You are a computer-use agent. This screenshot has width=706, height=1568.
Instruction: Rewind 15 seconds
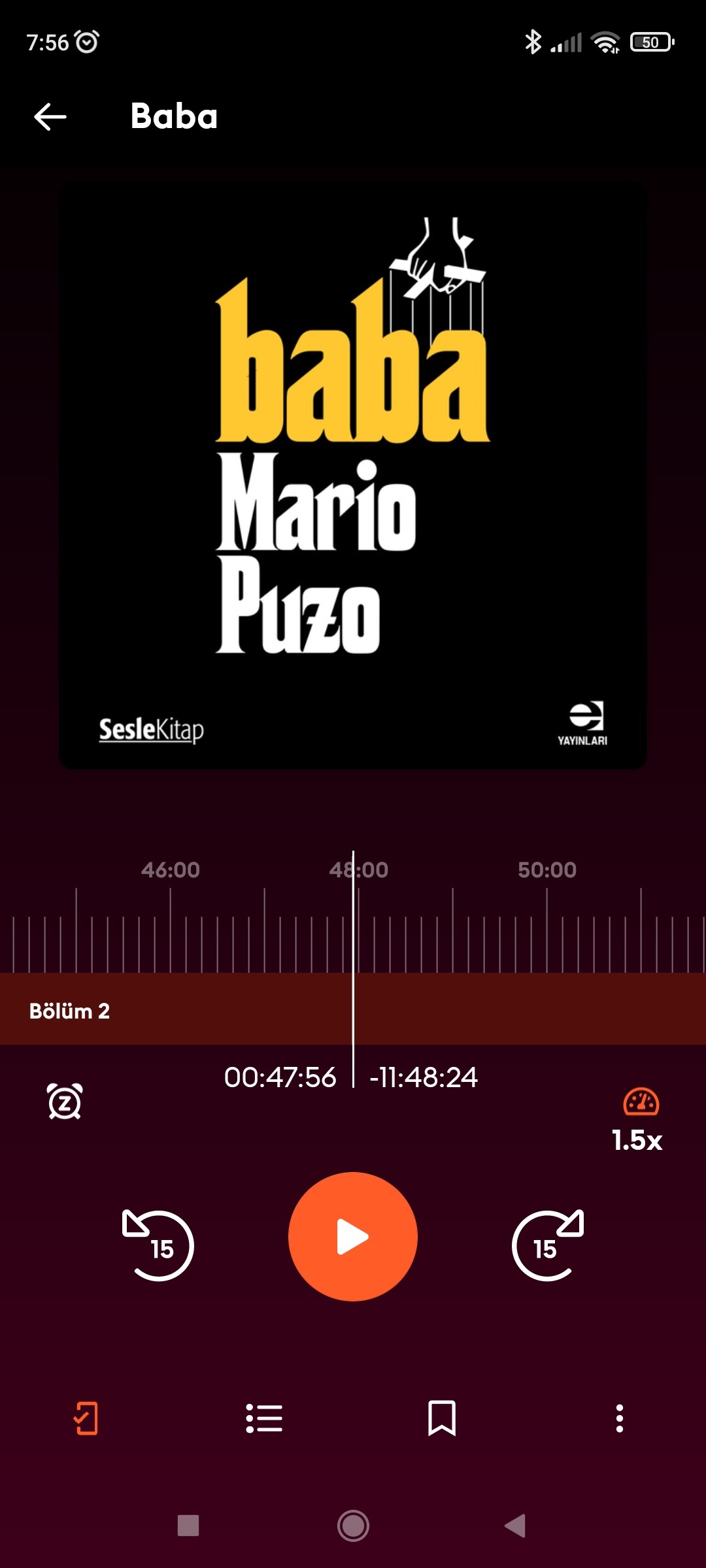coord(158,1245)
